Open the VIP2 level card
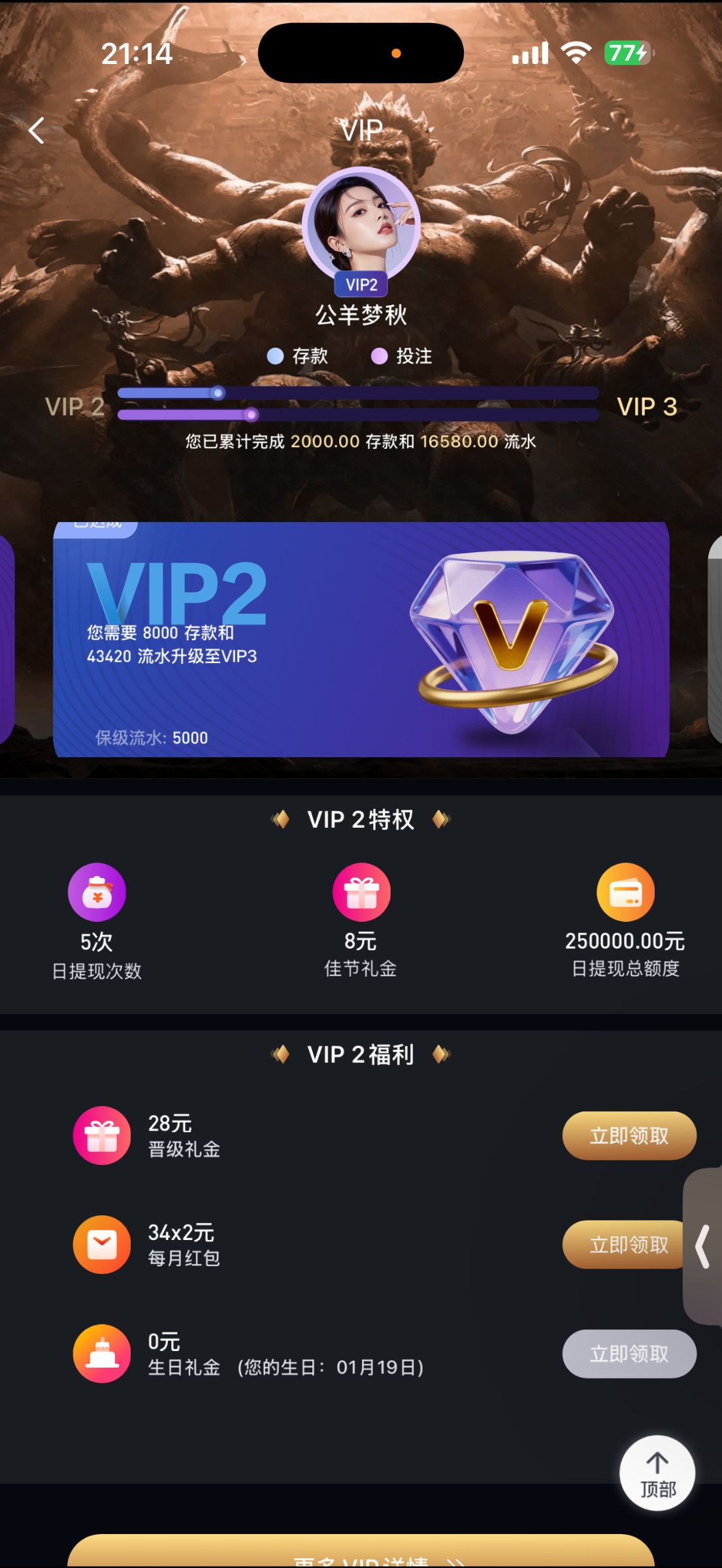The width and height of the screenshot is (722, 1568). point(361,639)
